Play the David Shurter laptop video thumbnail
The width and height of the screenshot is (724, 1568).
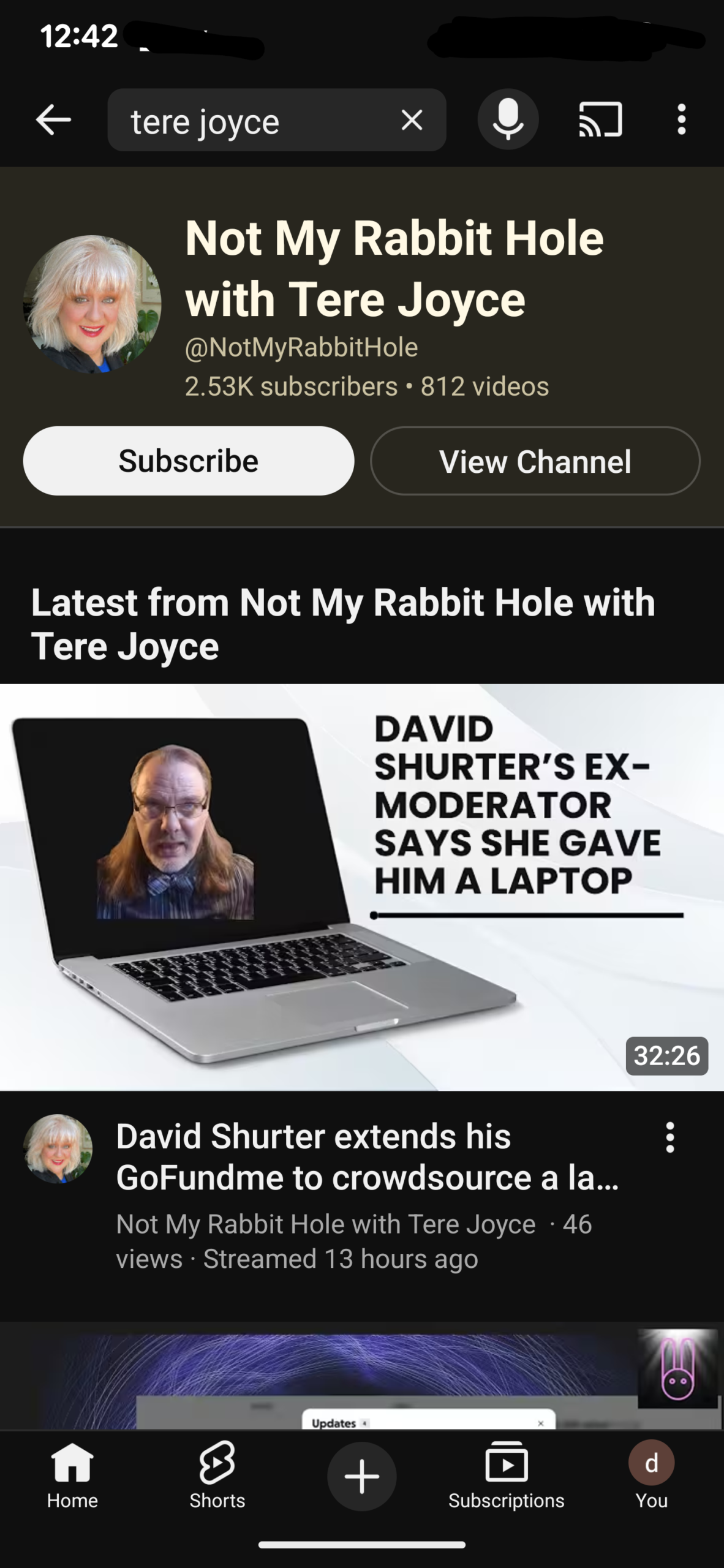coord(361,887)
